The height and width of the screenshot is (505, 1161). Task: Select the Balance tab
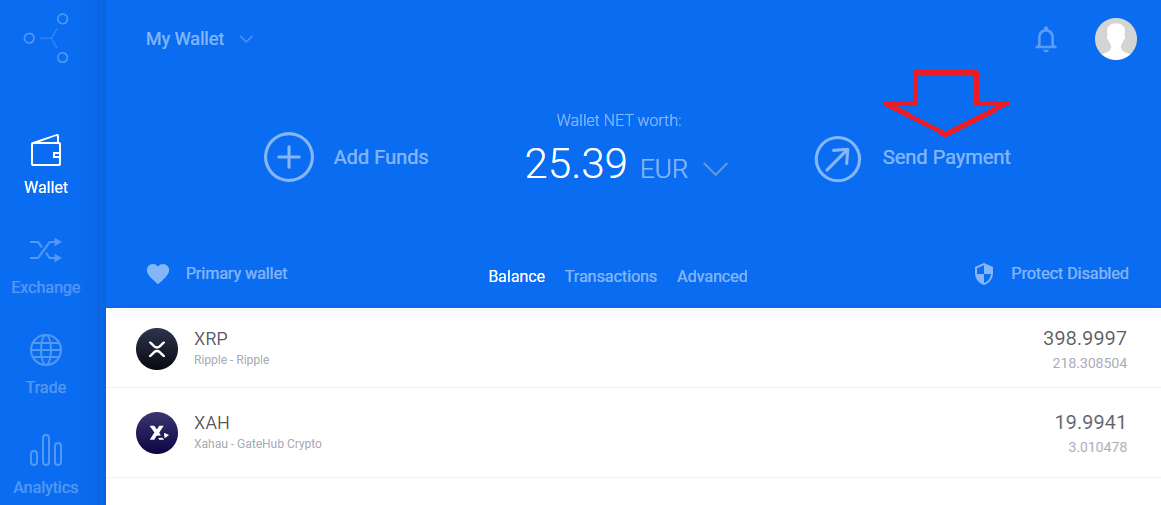pyautogui.click(x=516, y=276)
